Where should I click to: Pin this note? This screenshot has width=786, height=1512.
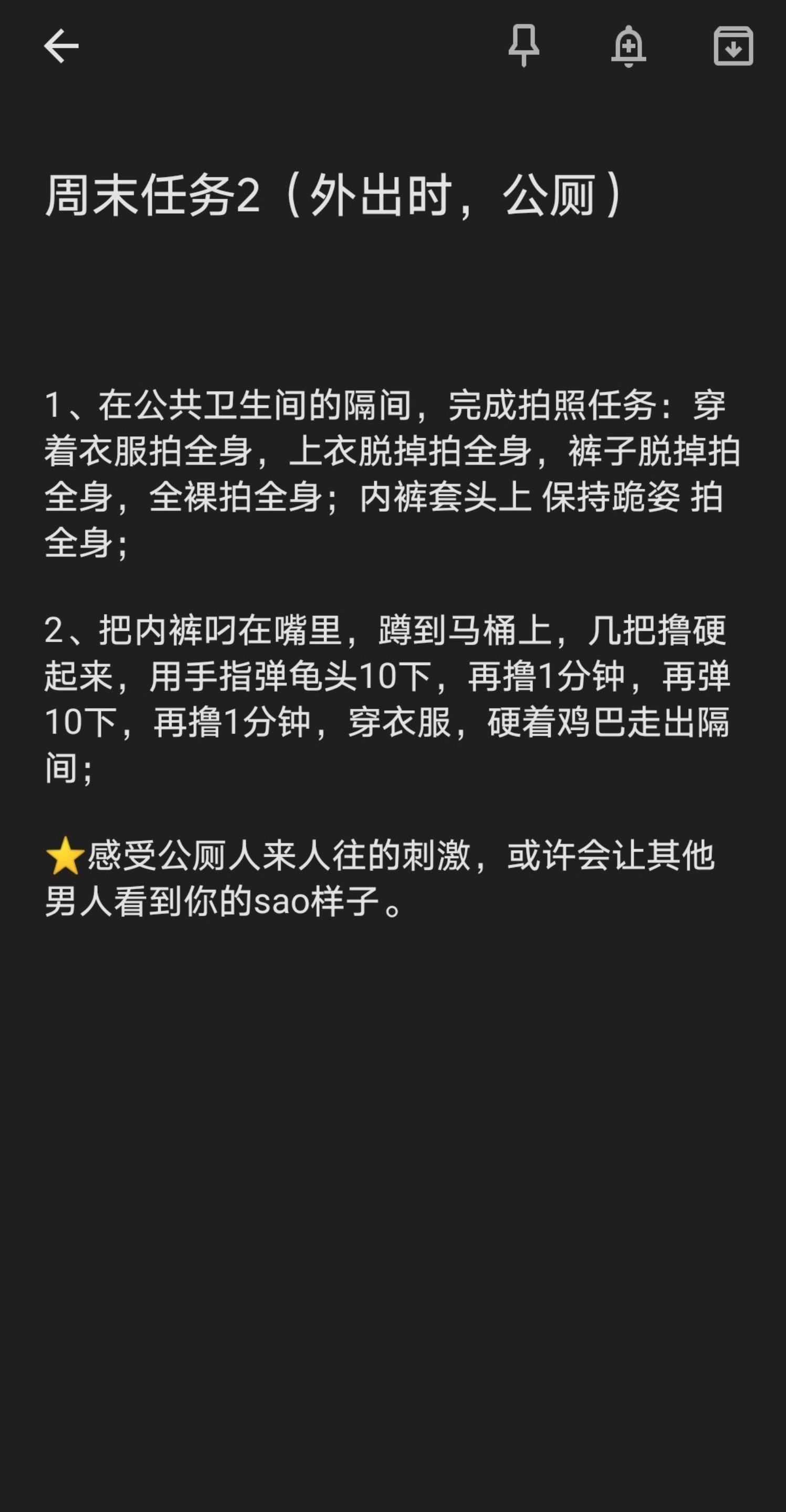point(523,46)
